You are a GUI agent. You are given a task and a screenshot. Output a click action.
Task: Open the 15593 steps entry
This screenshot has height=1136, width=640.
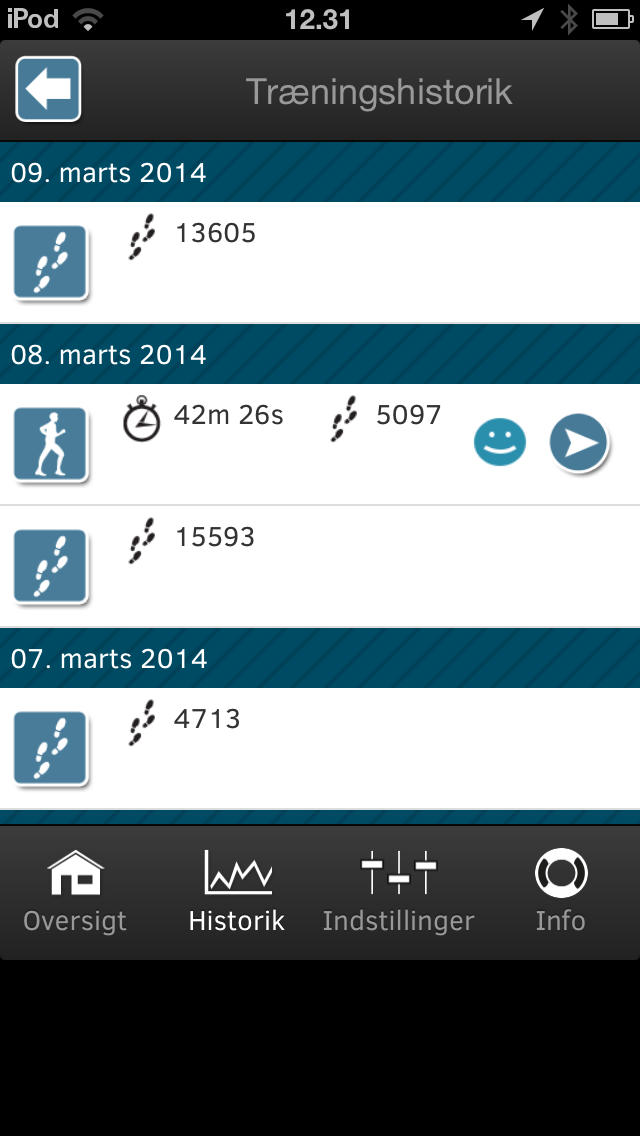(x=320, y=567)
